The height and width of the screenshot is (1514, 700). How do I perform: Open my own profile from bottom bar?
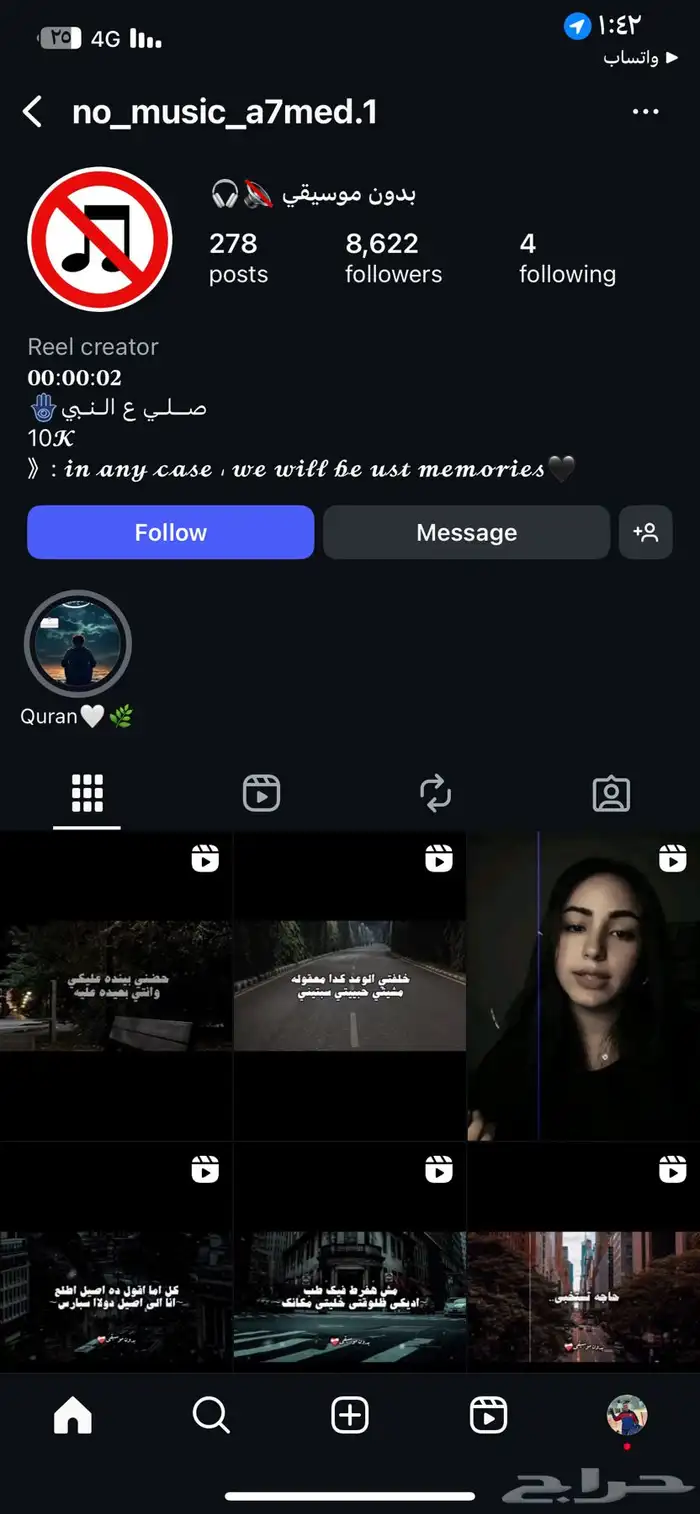627,1415
